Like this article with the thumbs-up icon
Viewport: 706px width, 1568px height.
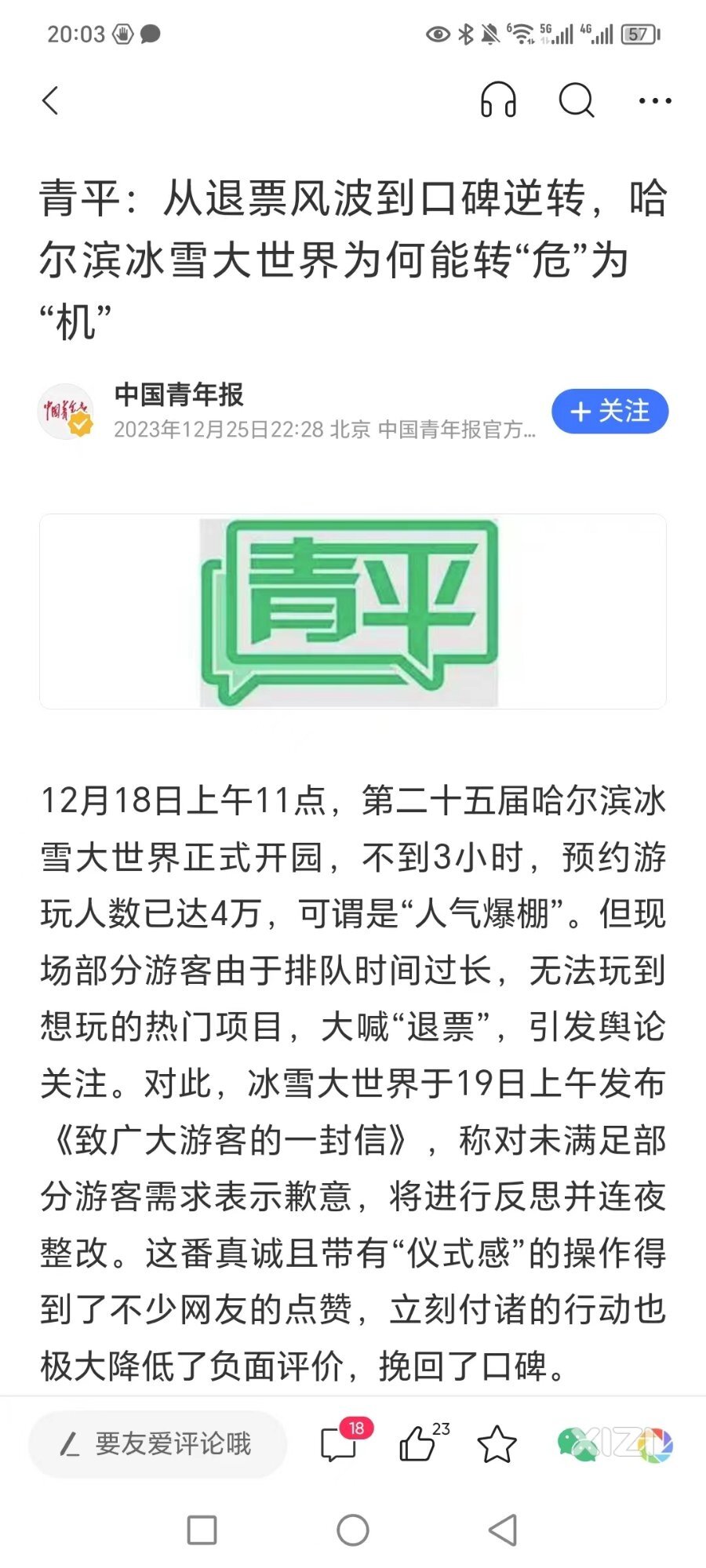click(419, 1443)
